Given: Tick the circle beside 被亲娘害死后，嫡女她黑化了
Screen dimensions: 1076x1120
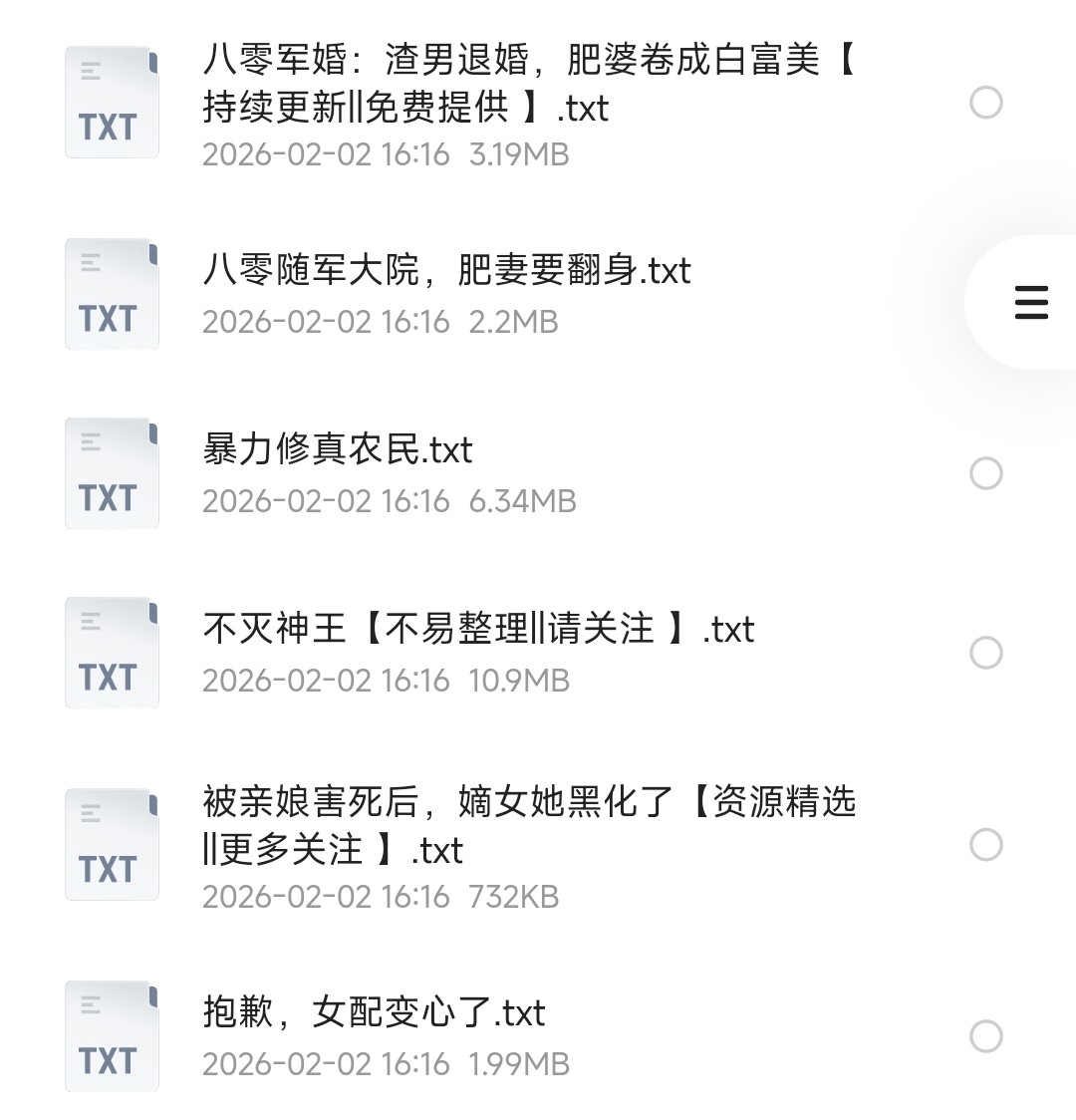Looking at the screenshot, I should [x=985, y=845].
